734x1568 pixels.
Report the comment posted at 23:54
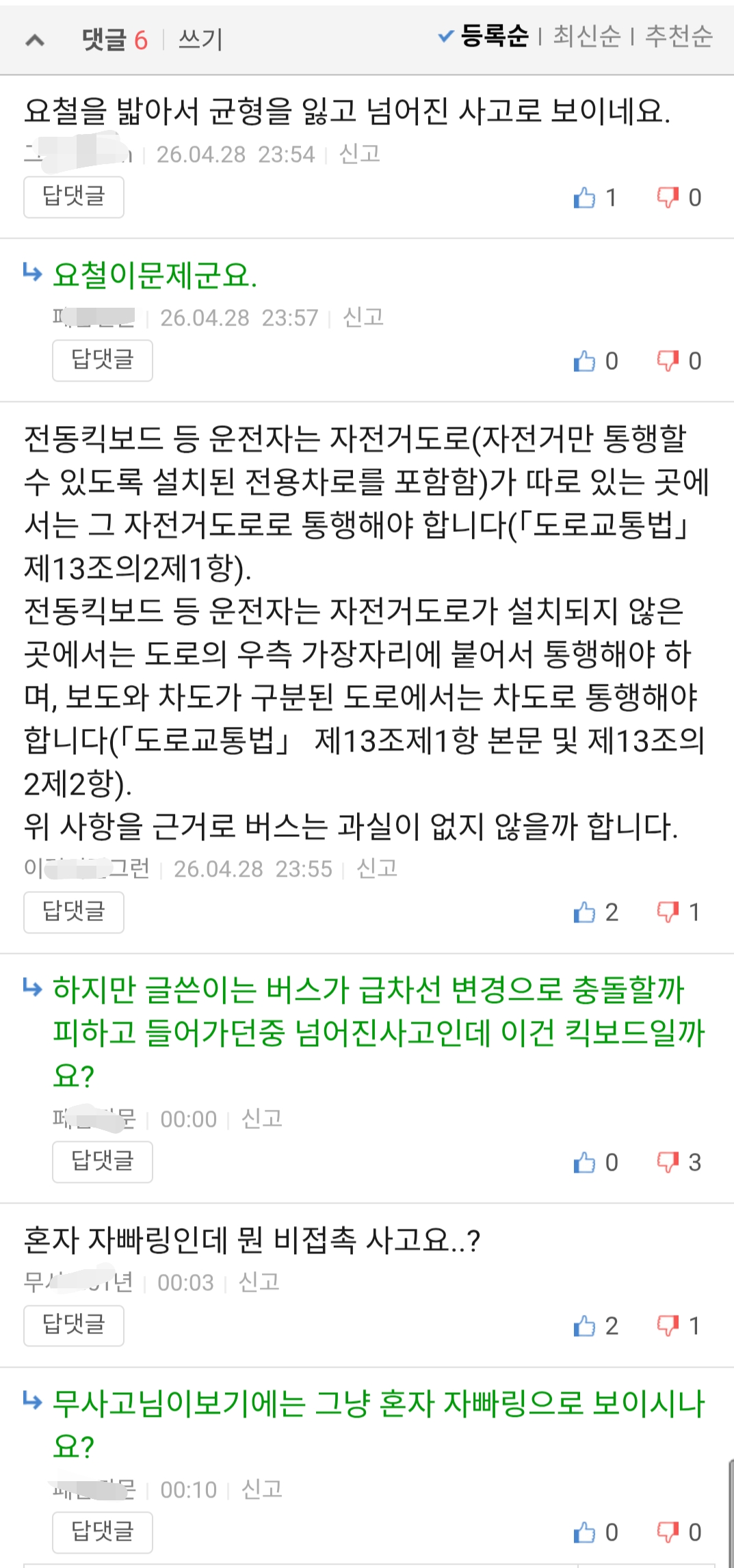tap(359, 154)
